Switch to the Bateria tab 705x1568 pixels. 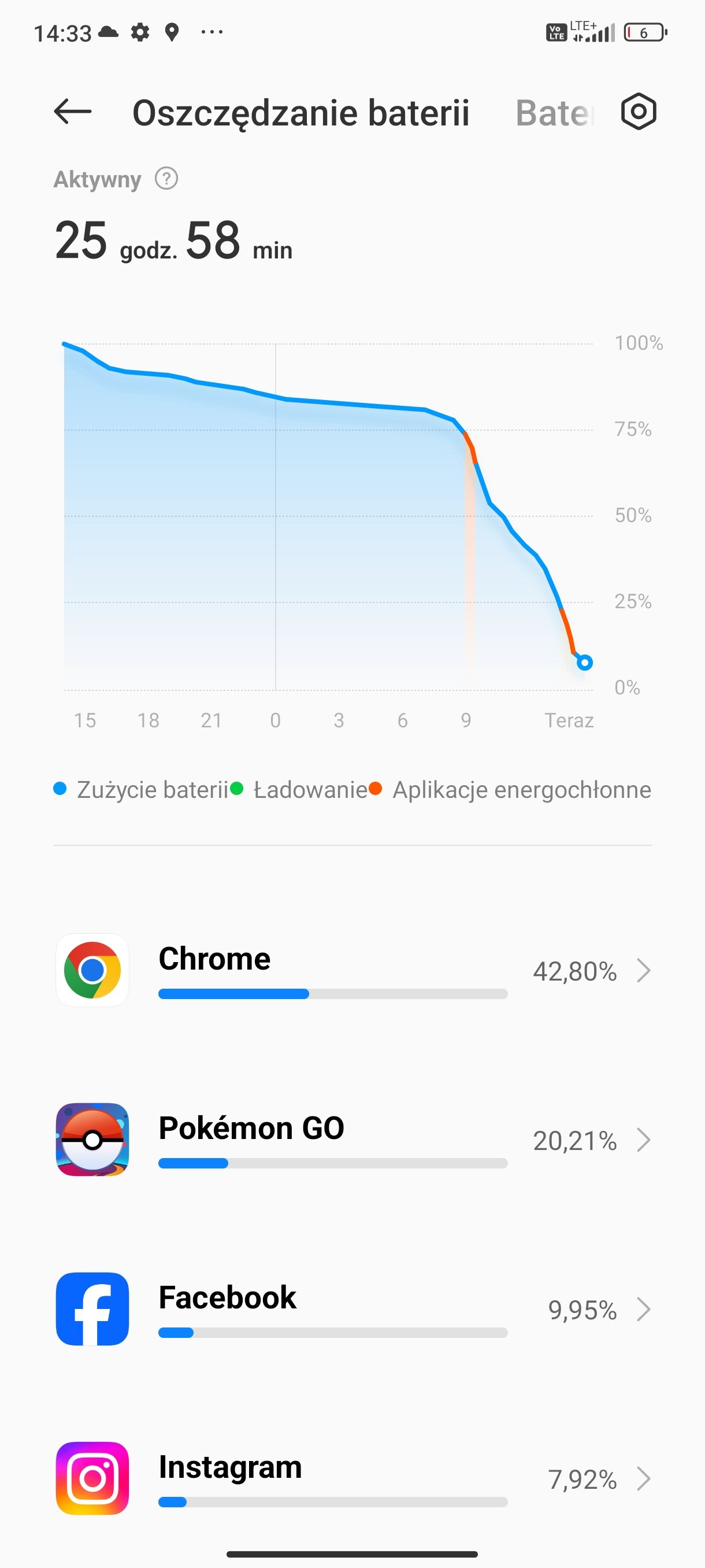(554, 113)
